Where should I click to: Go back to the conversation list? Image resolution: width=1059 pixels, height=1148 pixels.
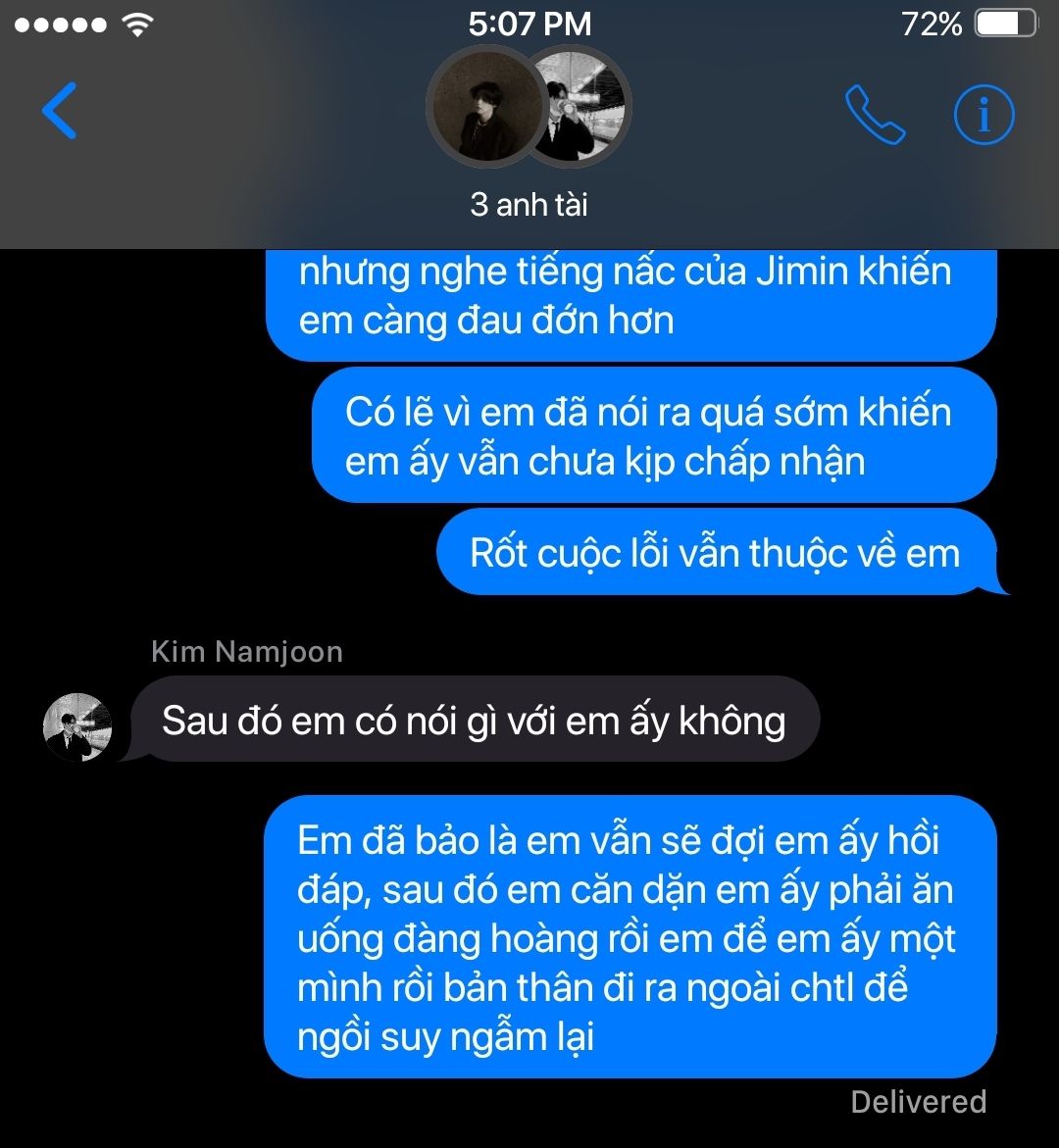(x=60, y=112)
